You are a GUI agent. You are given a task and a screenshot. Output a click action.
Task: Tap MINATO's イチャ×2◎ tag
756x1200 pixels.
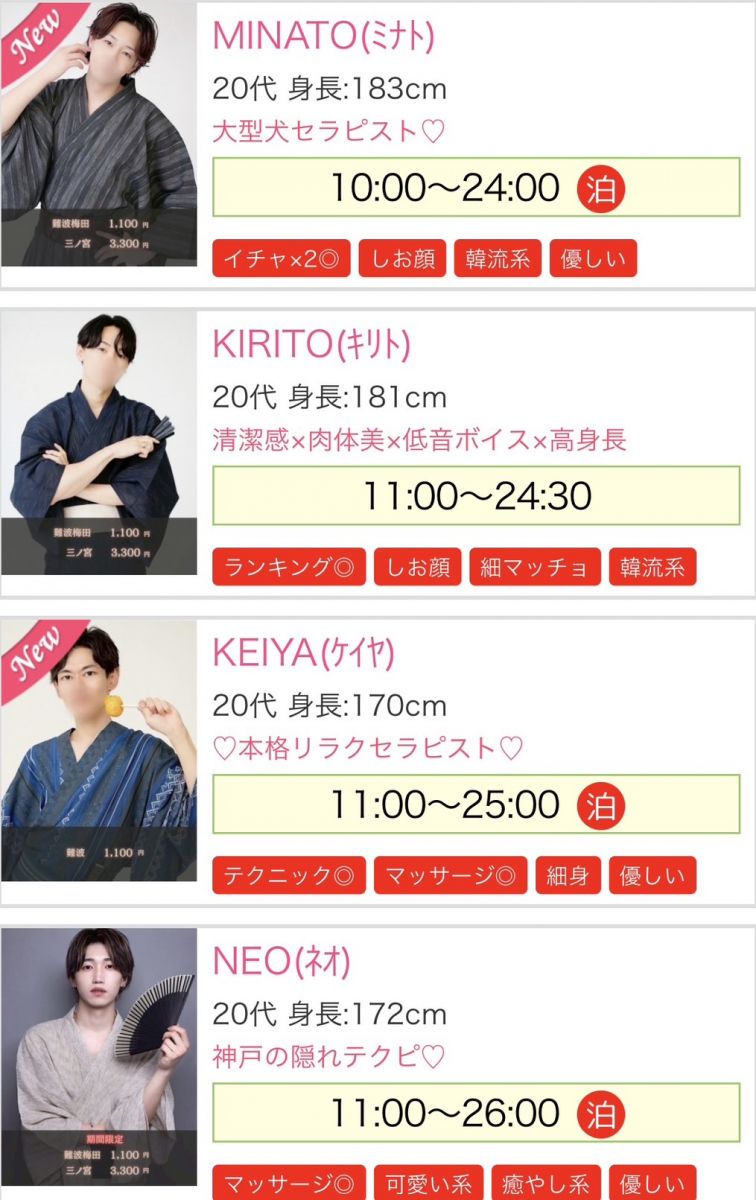coord(281,259)
